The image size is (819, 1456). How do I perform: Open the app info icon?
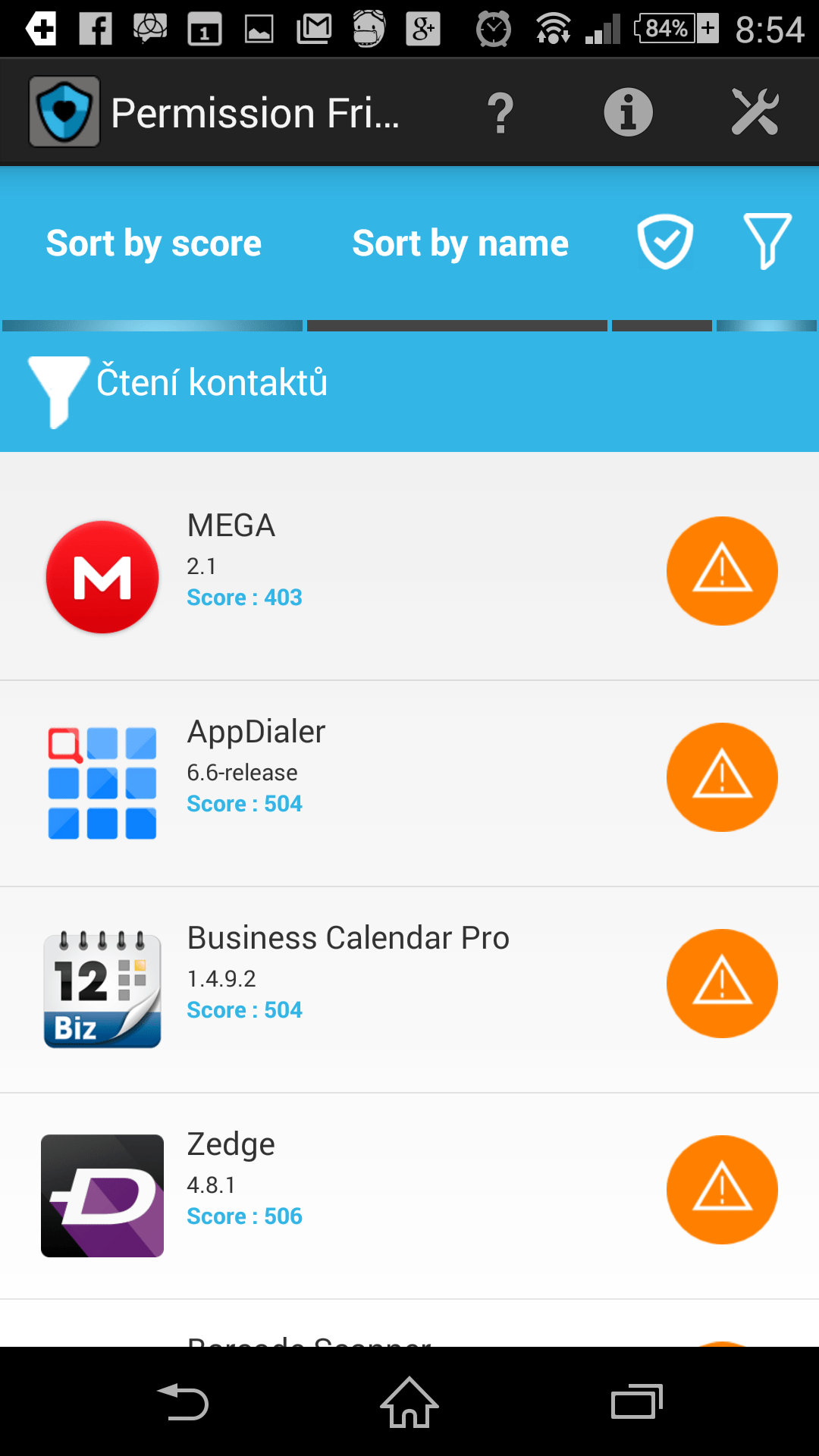coord(628,112)
